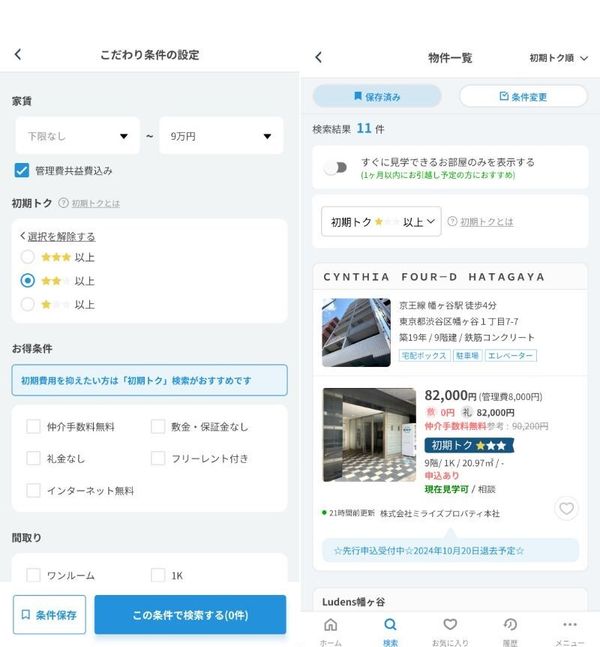Screen dimensions: 600x647
Task: Open the 初期トク順 sort dropdown
Action: tap(559, 58)
